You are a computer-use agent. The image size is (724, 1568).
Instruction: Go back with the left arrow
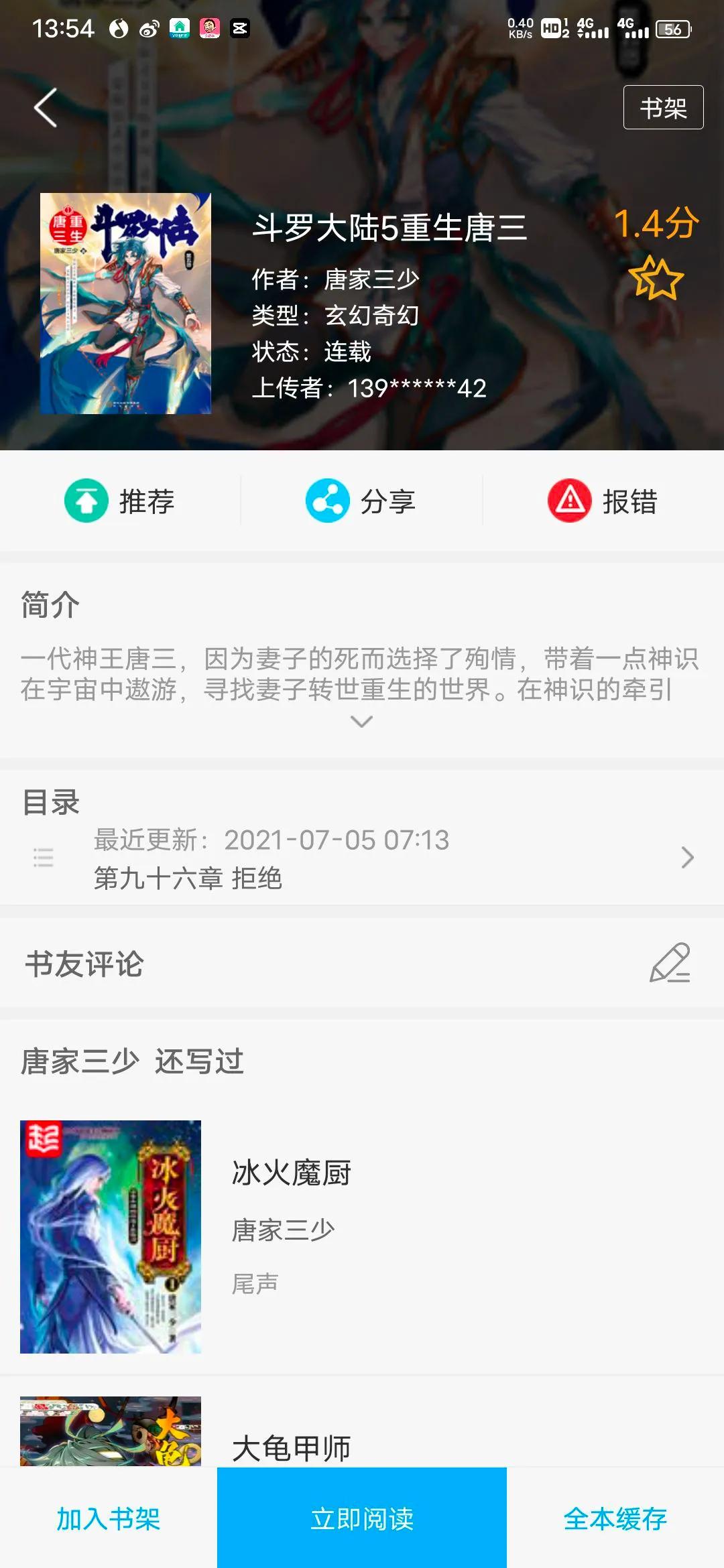(x=46, y=107)
